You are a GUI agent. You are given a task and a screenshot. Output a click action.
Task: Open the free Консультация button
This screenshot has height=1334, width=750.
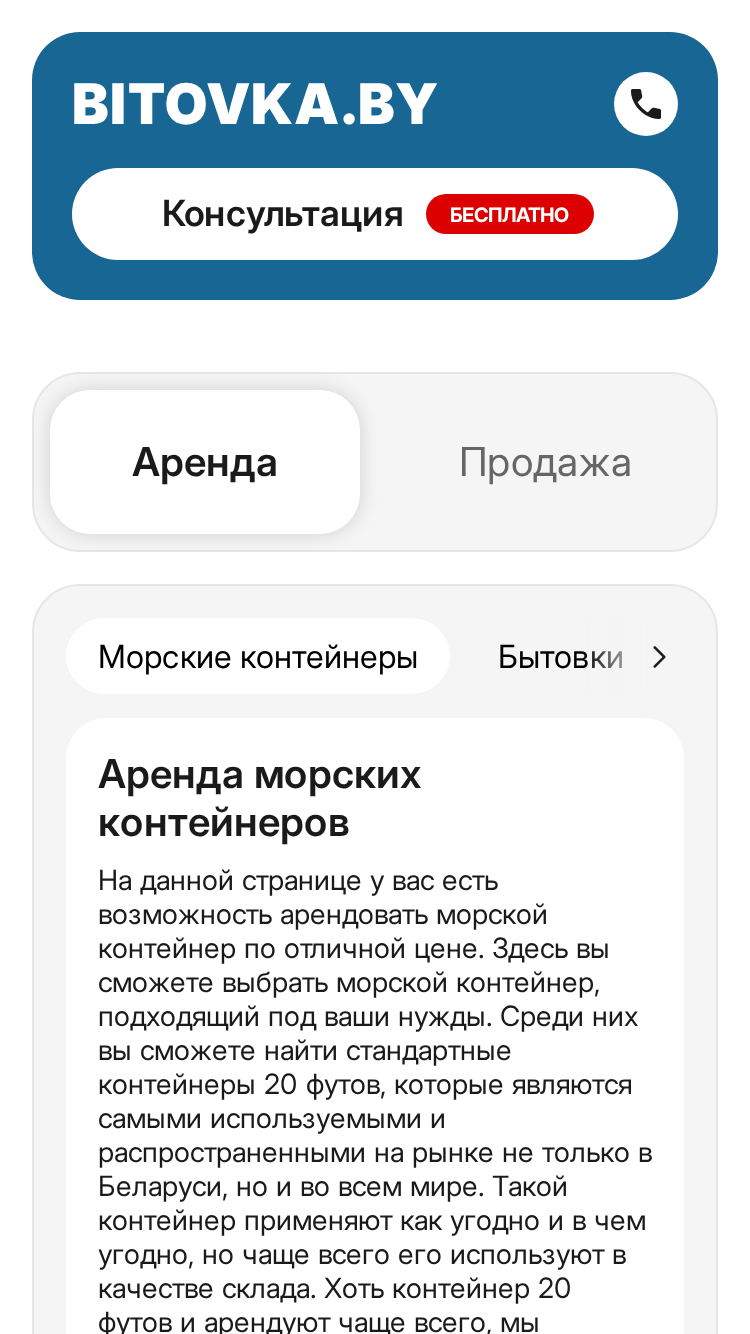pos(375,214)
